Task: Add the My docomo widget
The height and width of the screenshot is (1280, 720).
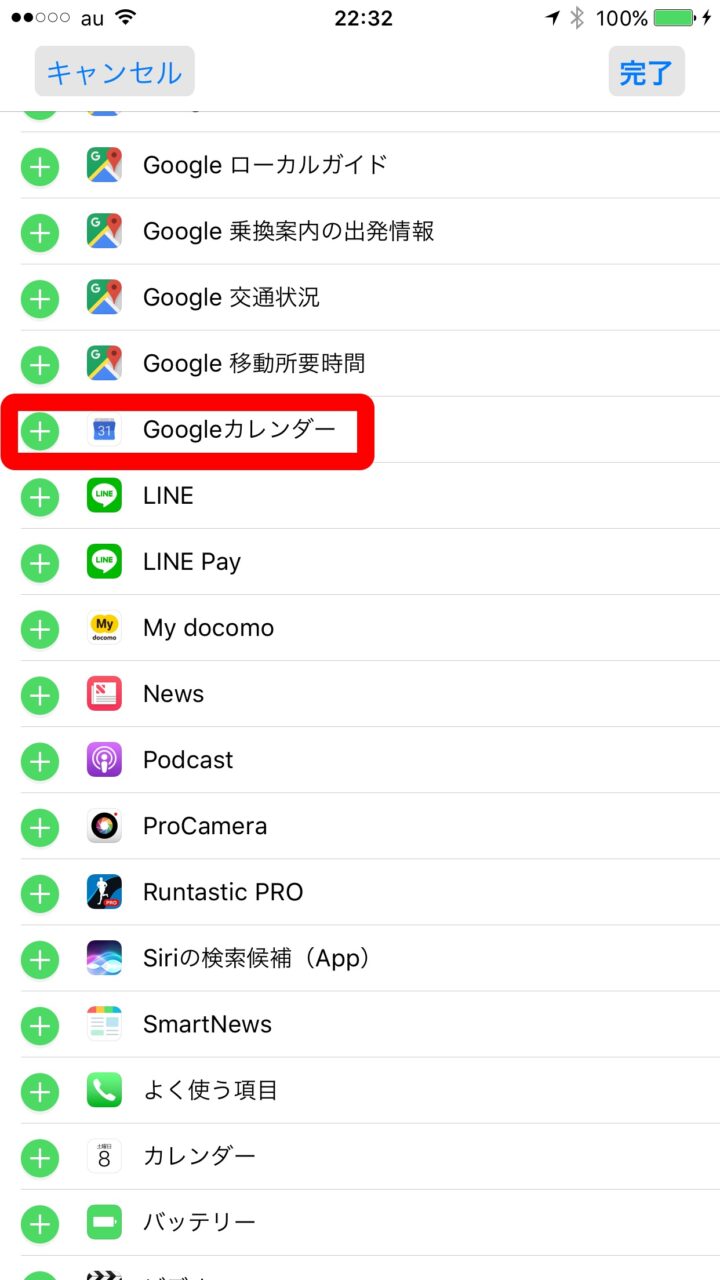Action: 40,628
